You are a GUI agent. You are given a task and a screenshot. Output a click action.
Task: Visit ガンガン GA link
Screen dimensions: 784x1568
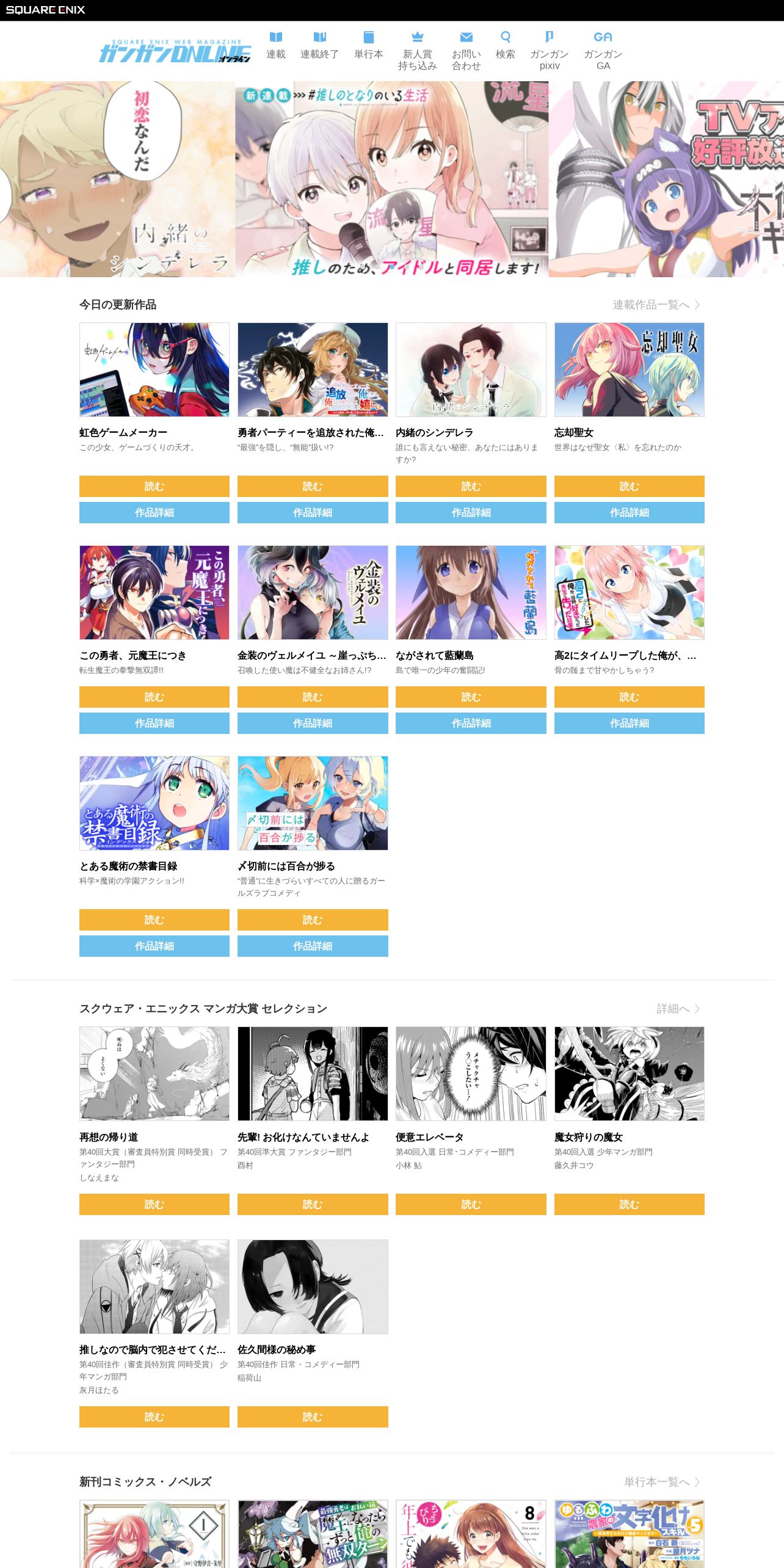pos(603,51)
